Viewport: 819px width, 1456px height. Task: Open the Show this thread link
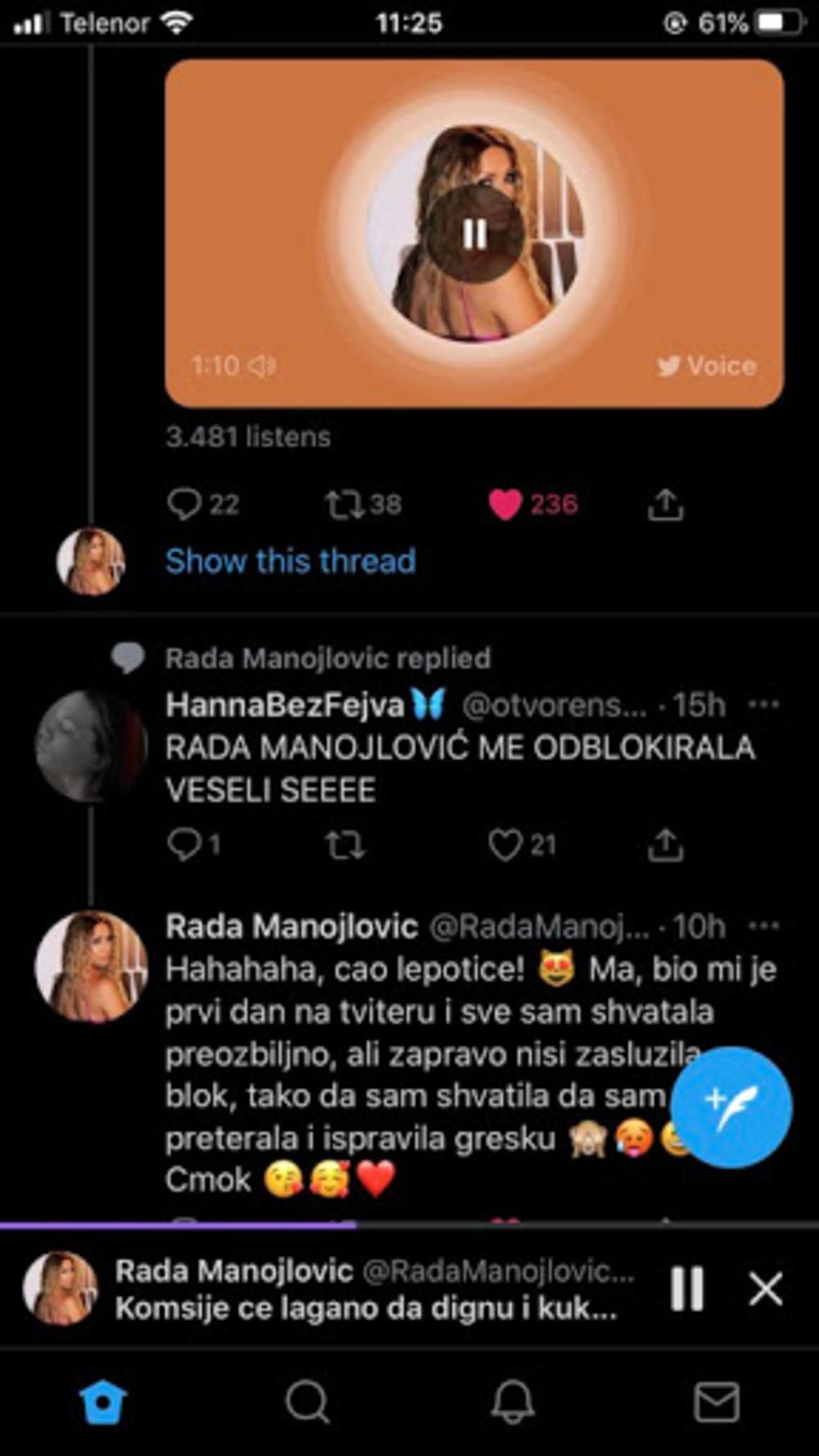(x=291, y=562)
